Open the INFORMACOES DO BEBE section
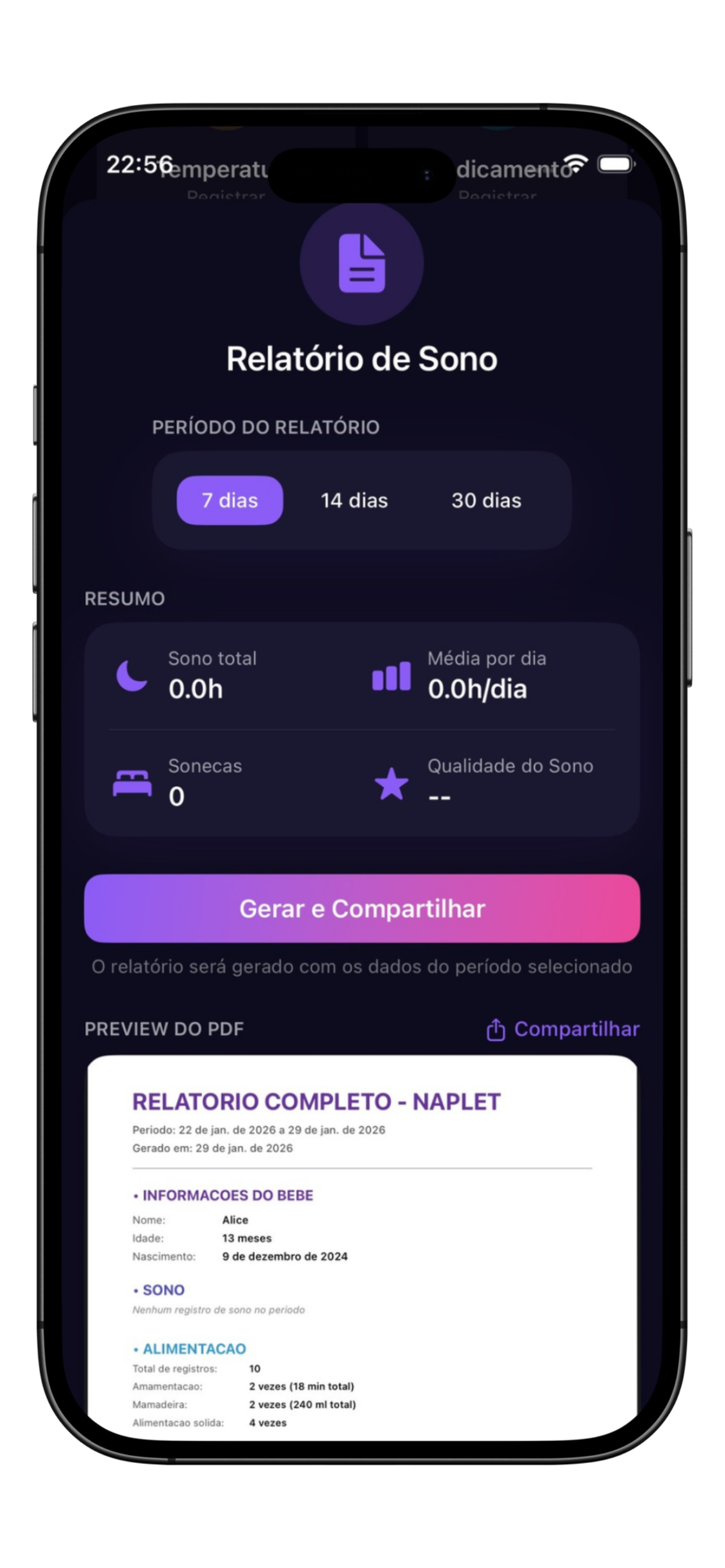The height and width of the screenshot is (1568, 725). click(223, 1195)
